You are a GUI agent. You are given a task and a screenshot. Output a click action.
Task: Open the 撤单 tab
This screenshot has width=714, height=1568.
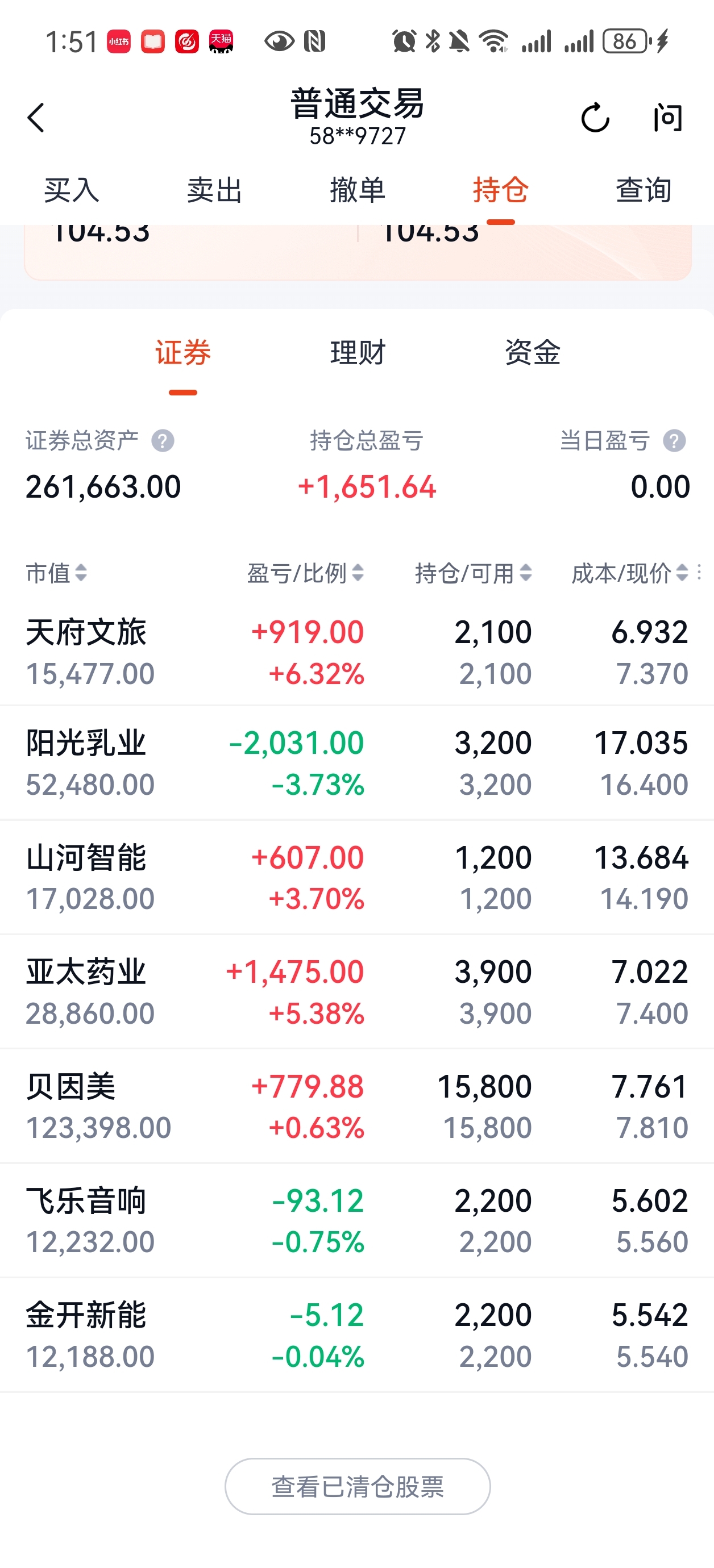pyautogui.click(x=358, y=190)
